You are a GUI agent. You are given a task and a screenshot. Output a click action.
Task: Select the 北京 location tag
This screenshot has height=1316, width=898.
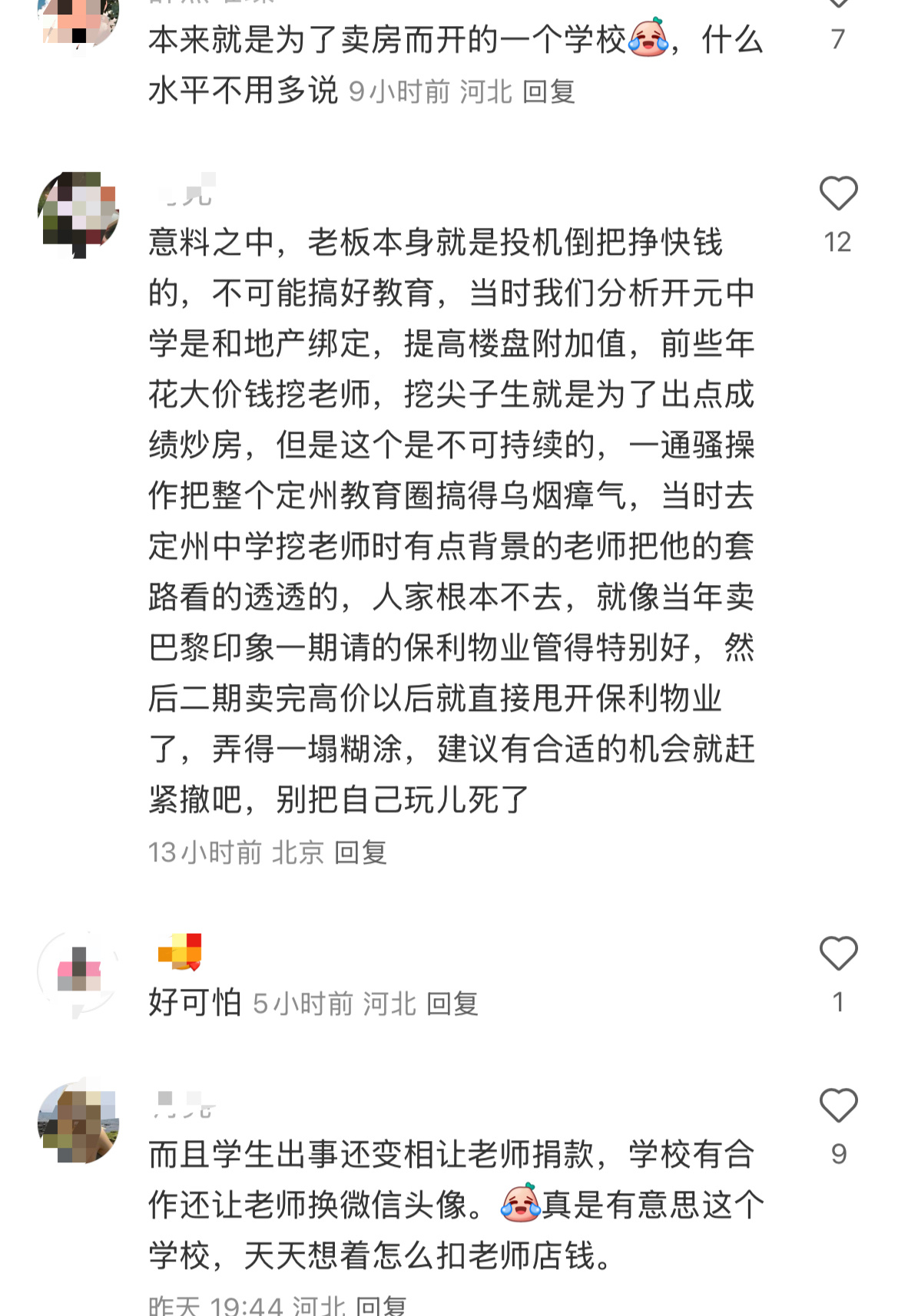coord(297,851)
